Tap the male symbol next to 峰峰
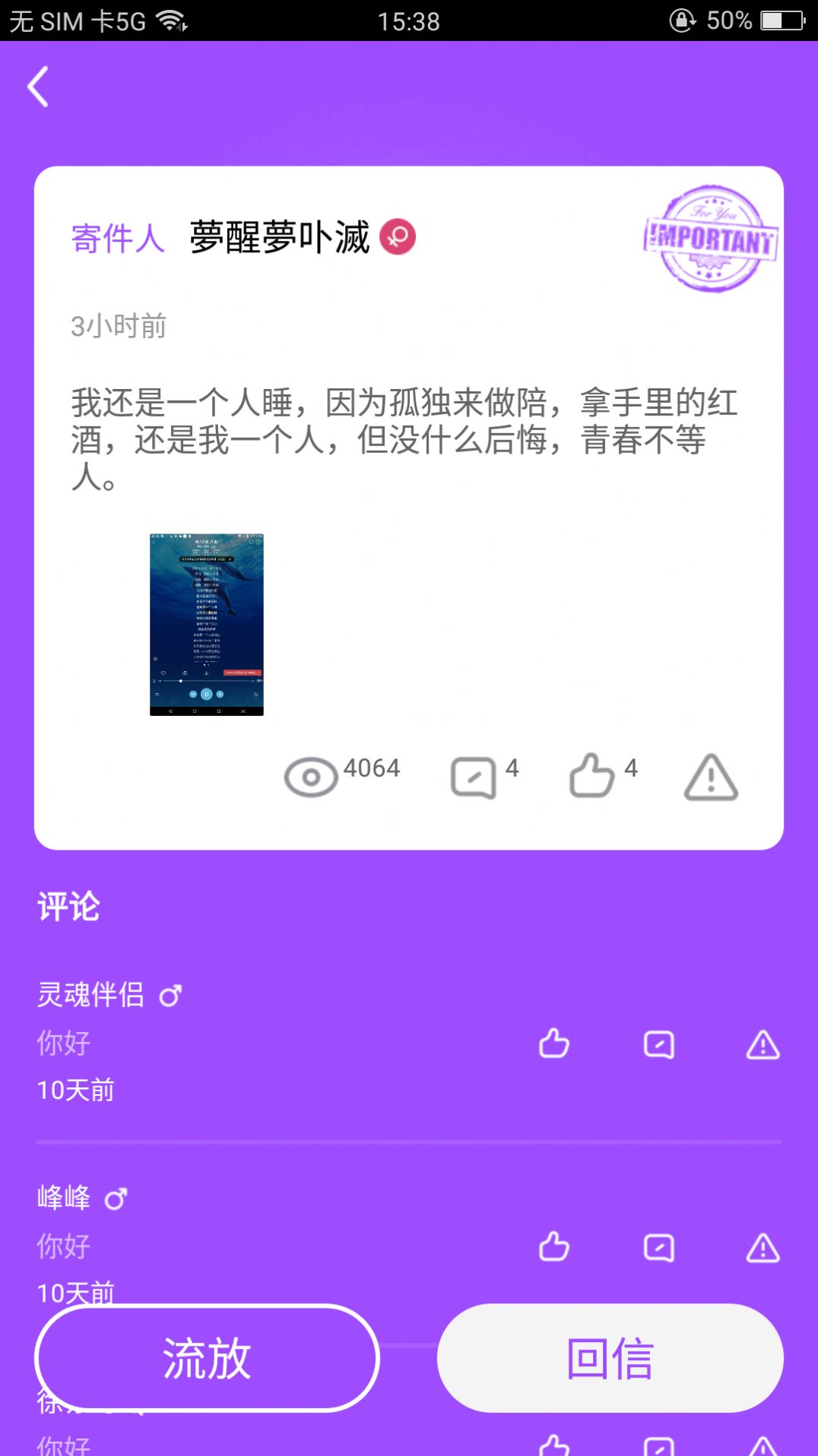The image size is (818, 1456). (x=114, y=1195)
